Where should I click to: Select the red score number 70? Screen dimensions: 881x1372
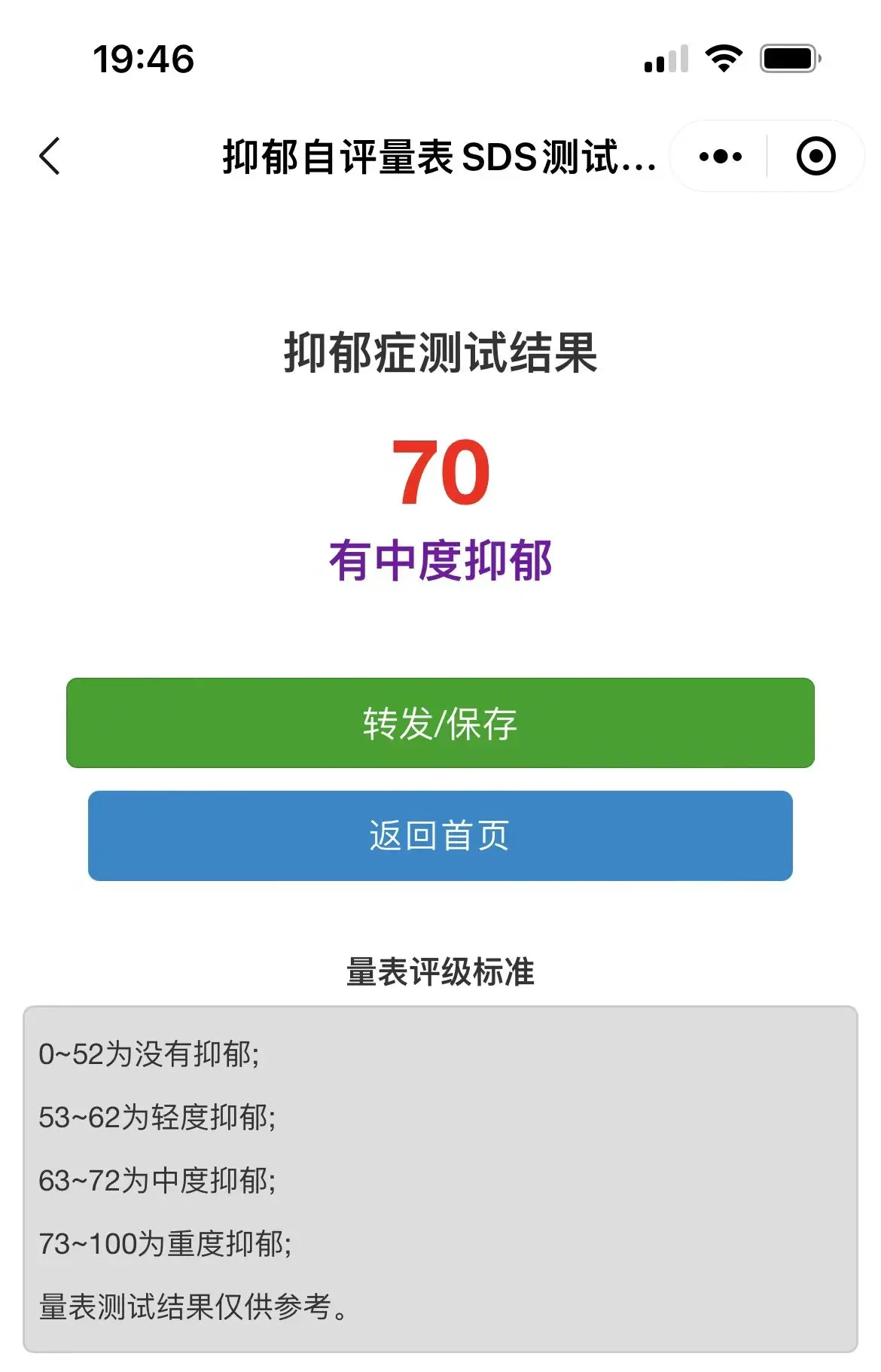coord(440,471)
